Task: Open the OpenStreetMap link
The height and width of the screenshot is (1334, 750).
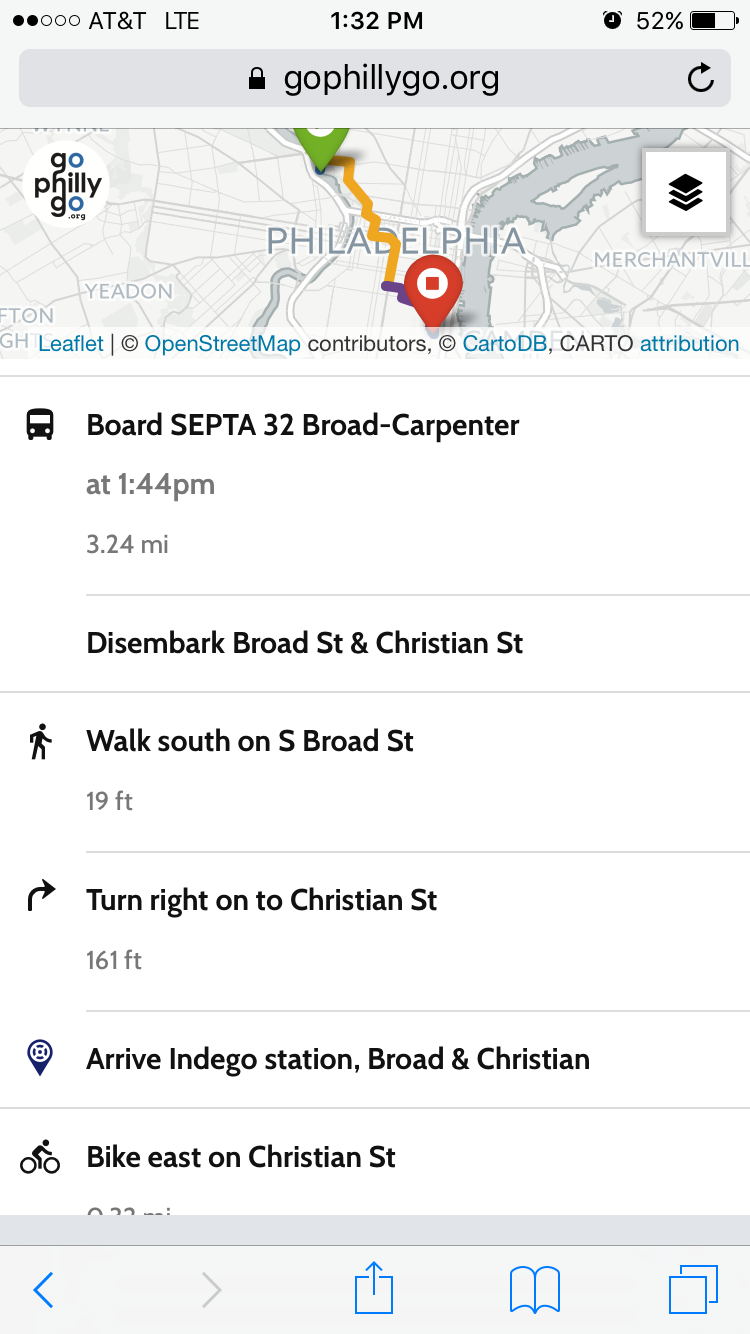Action: 222,344
